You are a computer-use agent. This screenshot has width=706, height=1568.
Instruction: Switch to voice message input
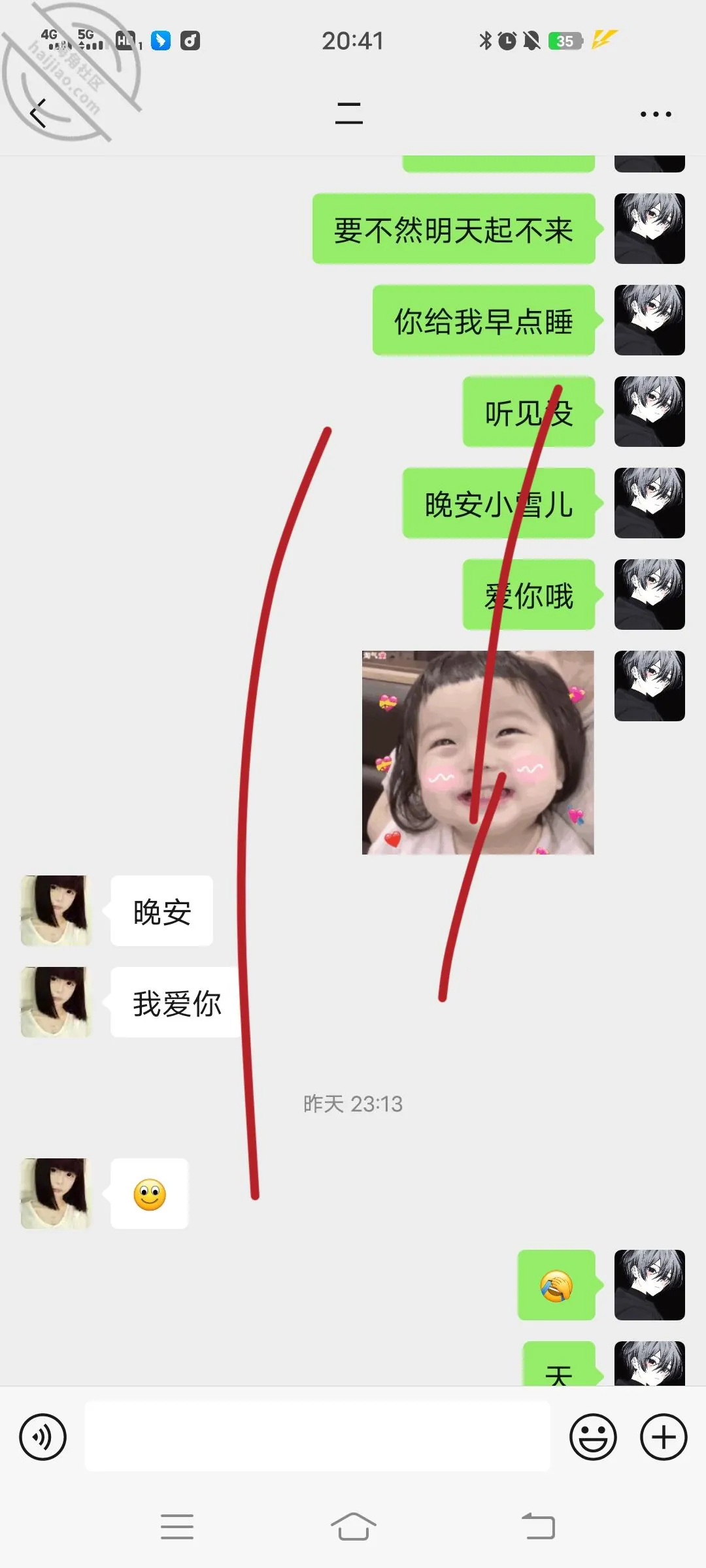(43, 1437)
